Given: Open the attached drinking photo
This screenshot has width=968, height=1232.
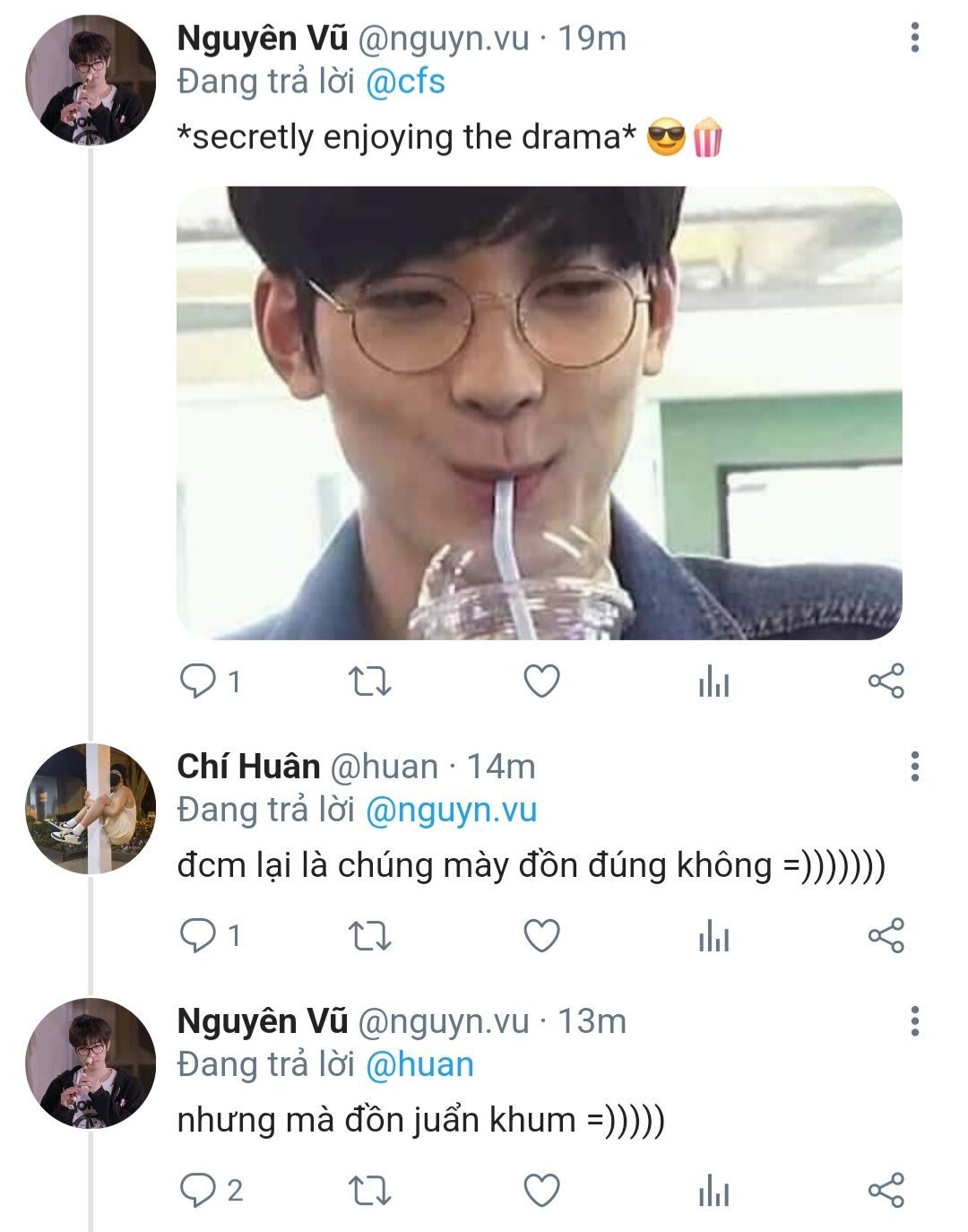Looking at the screenshot, I should point(539,412).
